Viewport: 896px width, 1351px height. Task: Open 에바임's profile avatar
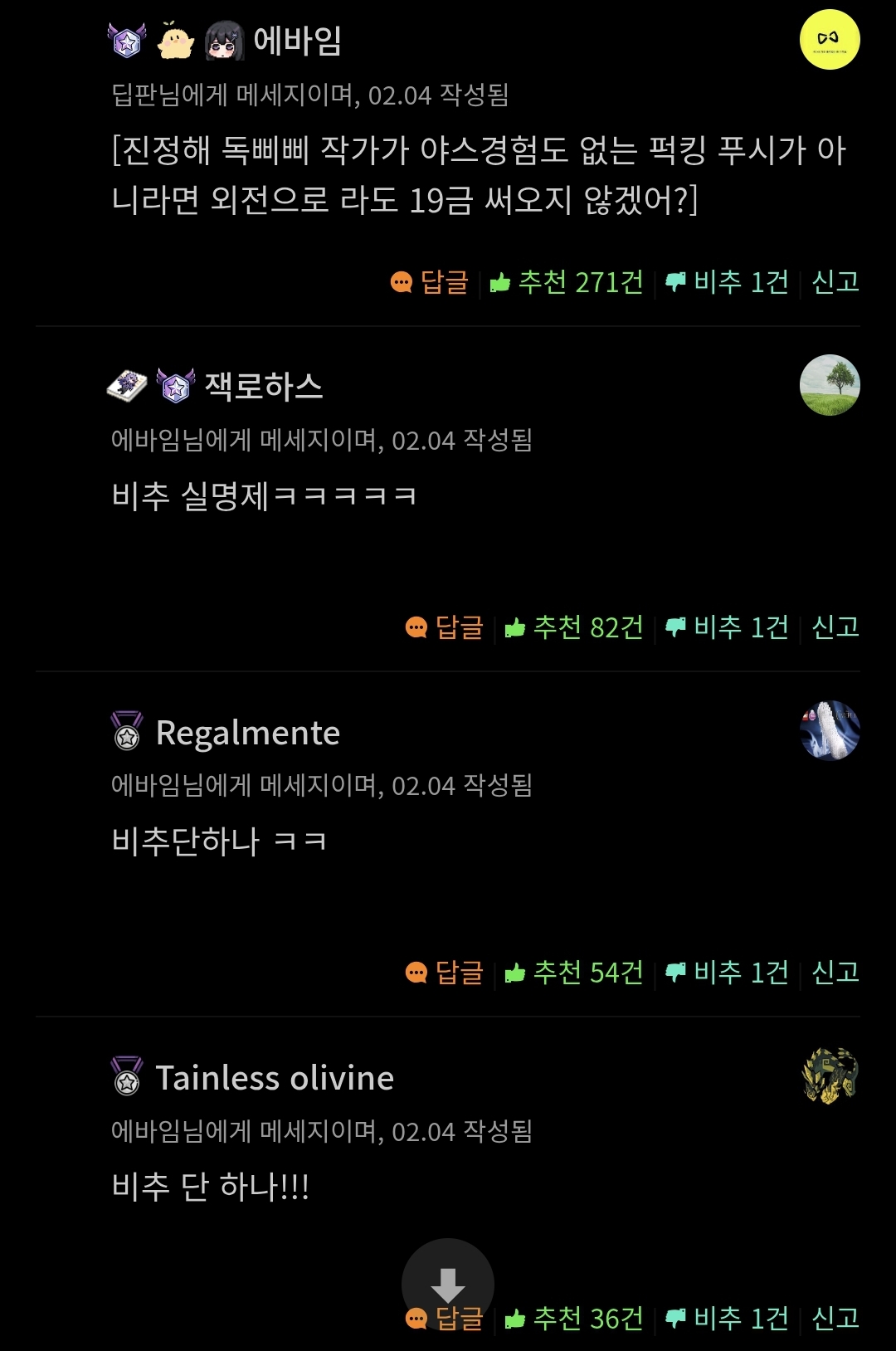pyautogui.click(x=829, y=40)
